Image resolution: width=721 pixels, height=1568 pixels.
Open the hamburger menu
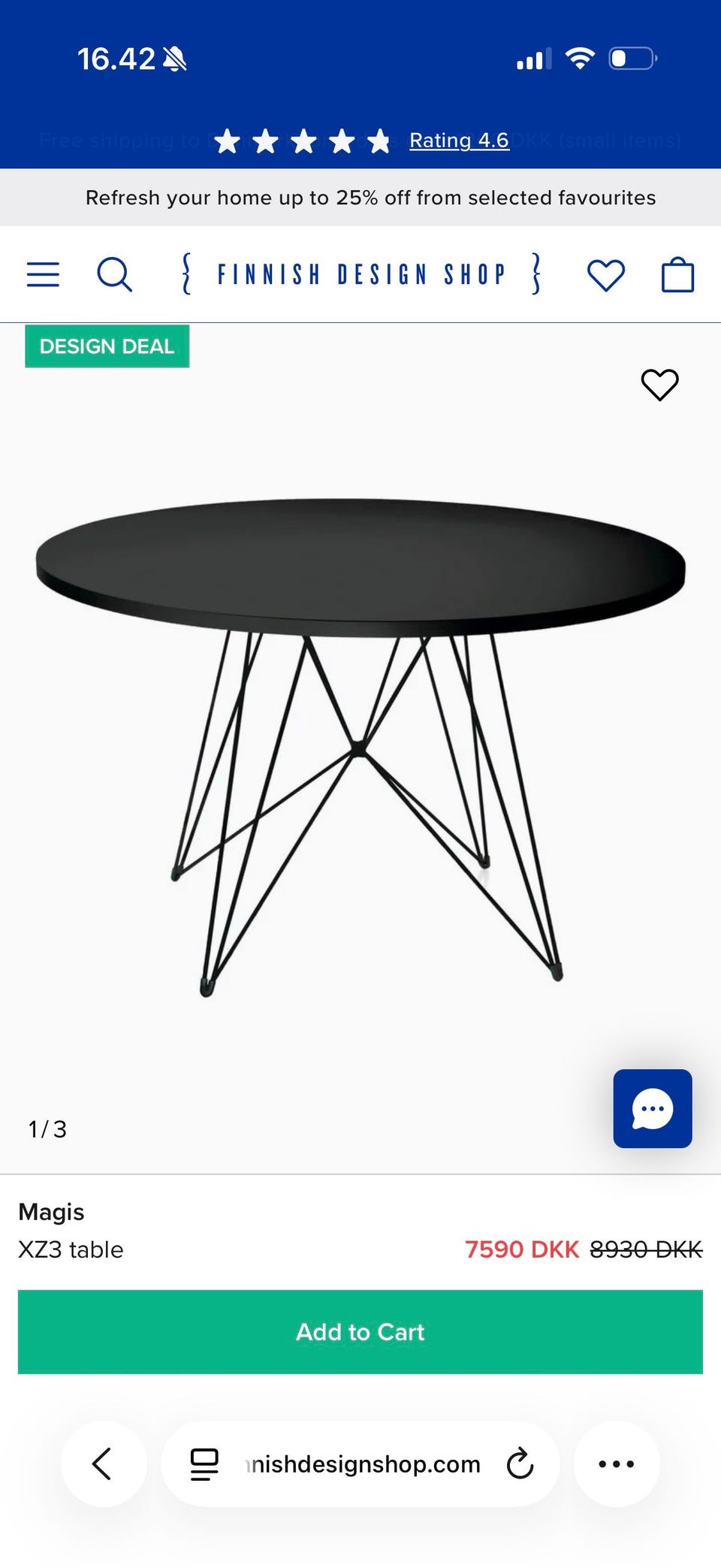click(43, 274)
